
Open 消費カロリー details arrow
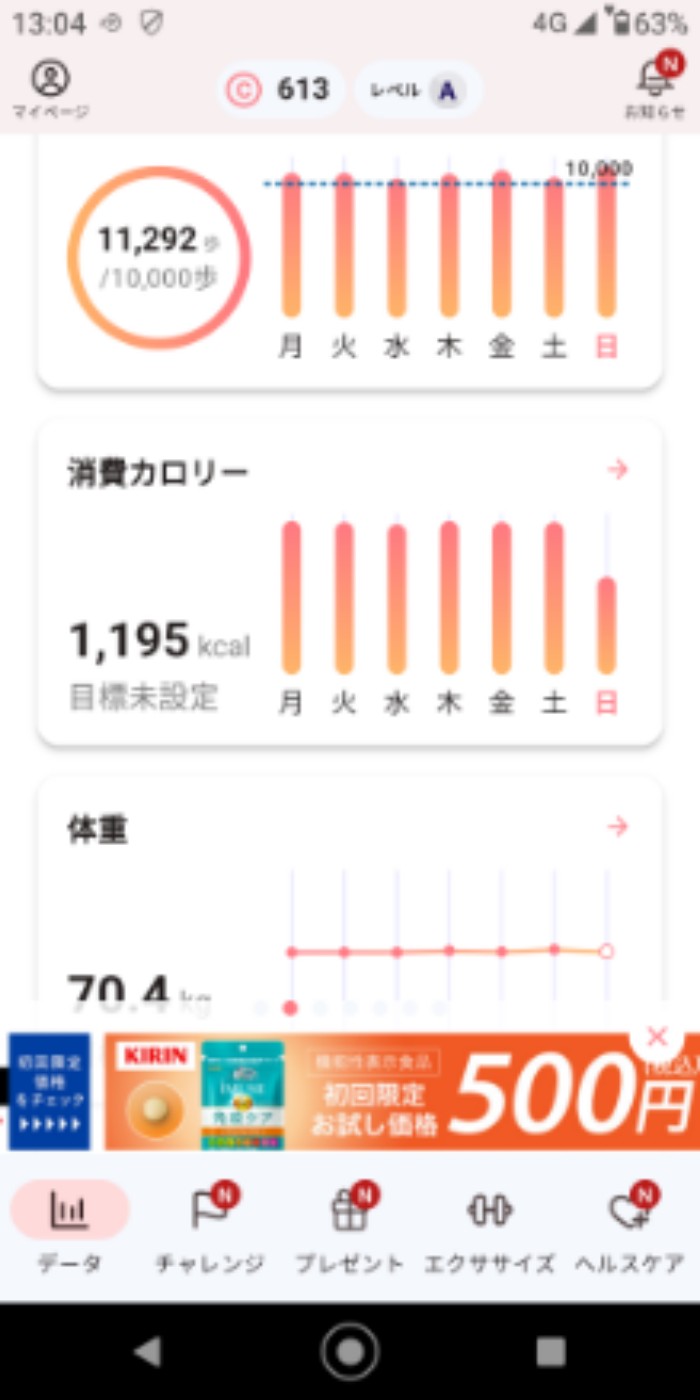617,470
